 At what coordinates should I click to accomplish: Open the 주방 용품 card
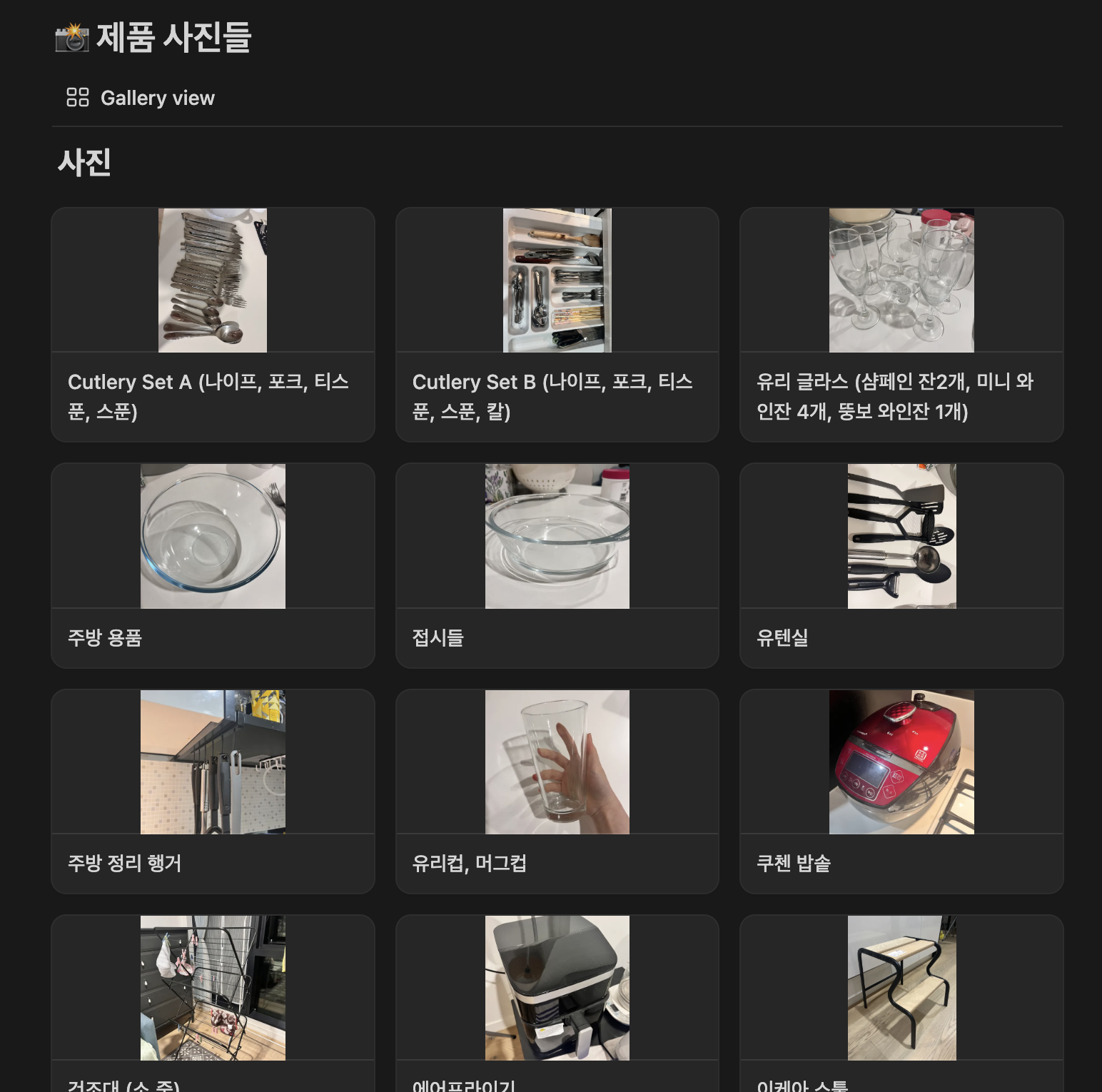point(213,565)
